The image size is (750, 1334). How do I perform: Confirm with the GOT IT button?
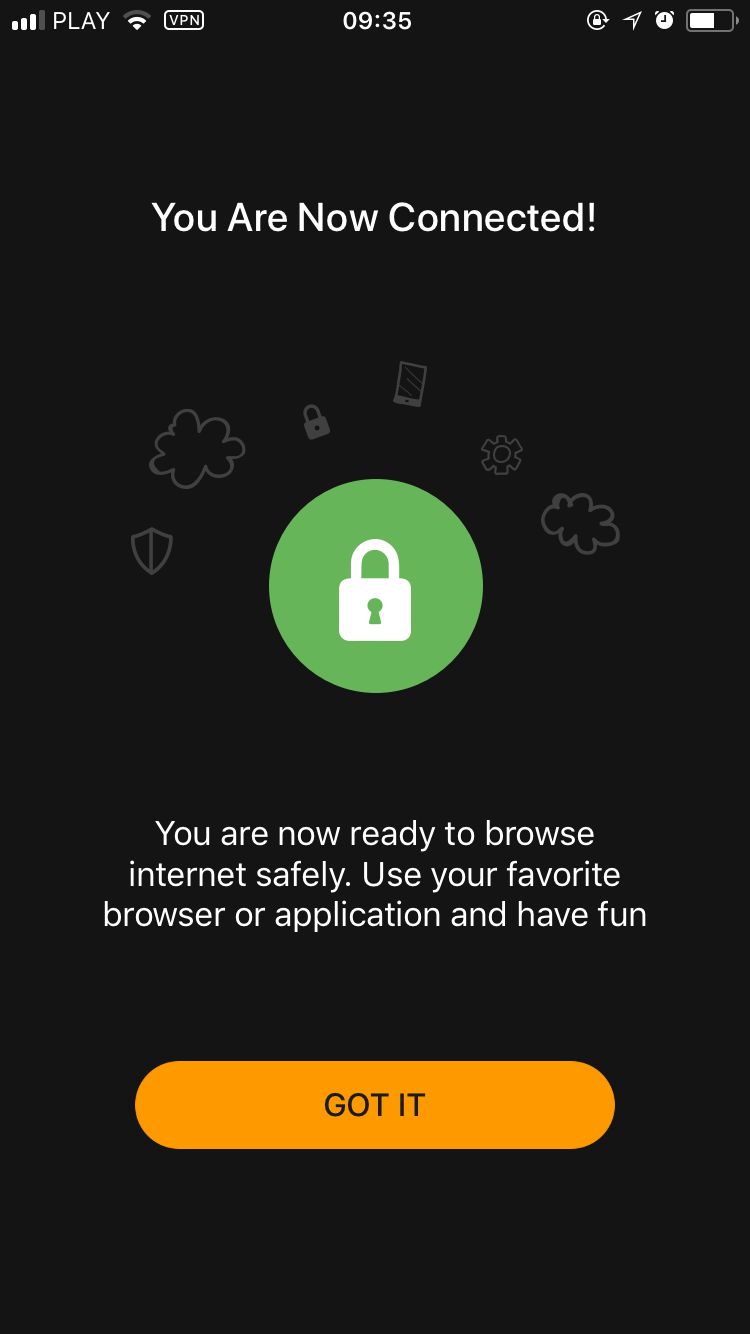click(x=375, y=1104)
